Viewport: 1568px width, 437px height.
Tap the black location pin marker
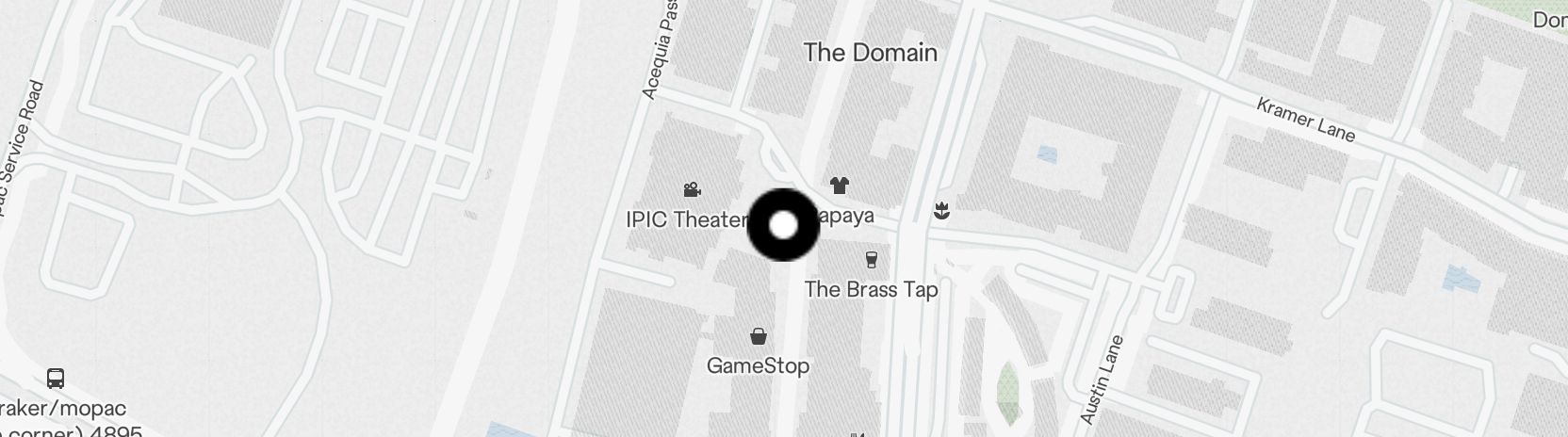coord(783,225)
